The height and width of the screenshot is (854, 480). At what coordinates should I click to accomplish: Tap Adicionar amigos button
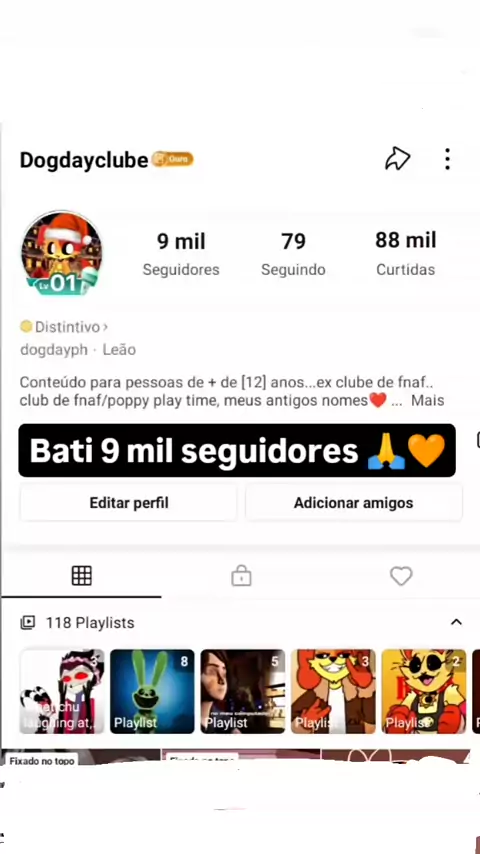(354, 503)
